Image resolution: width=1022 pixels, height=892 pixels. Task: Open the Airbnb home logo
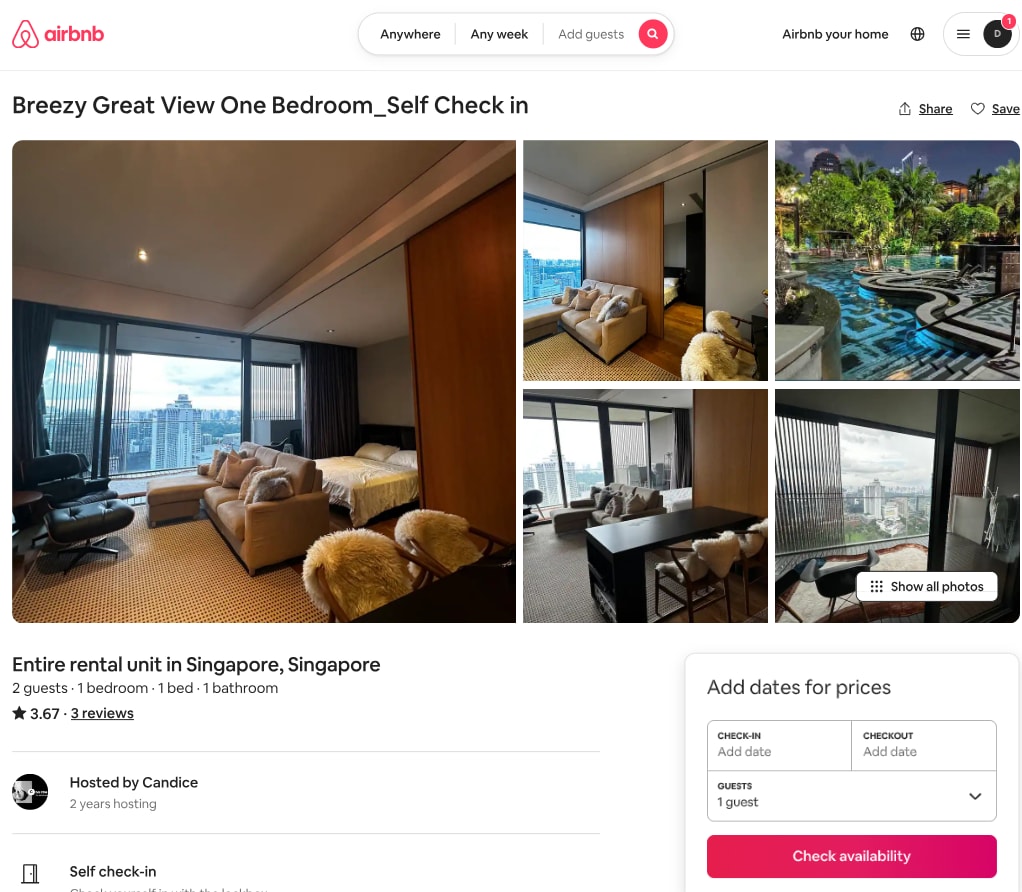pyautogui.click(x=58, y=34)
